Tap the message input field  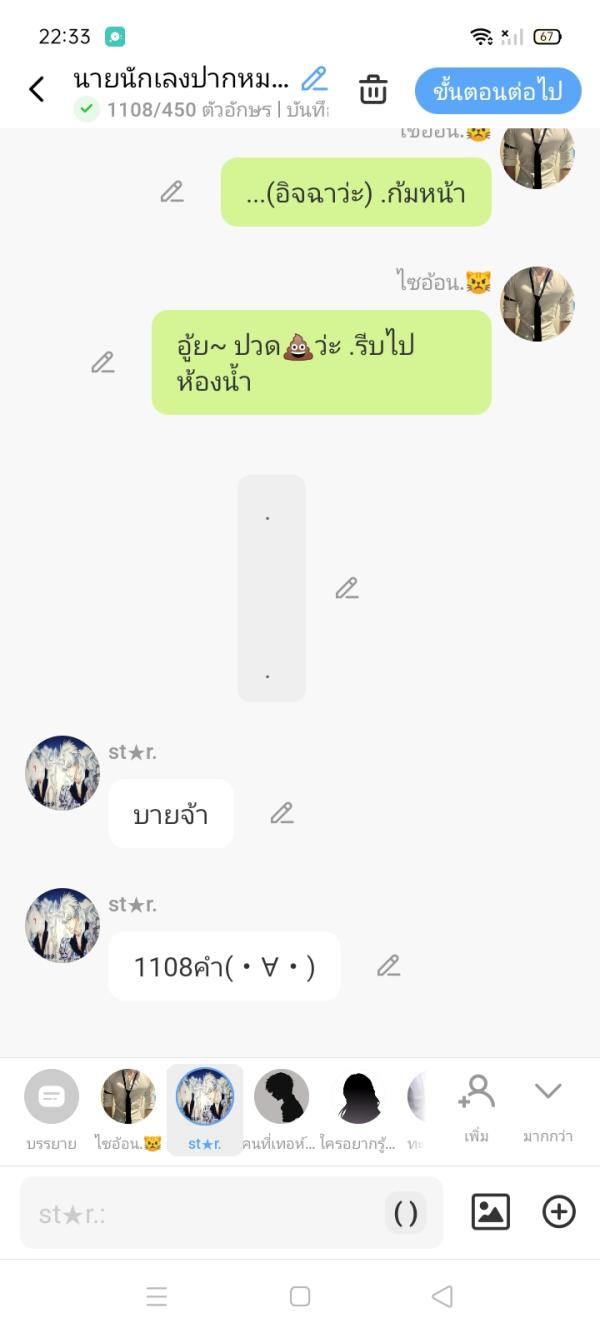[200, 1214]
